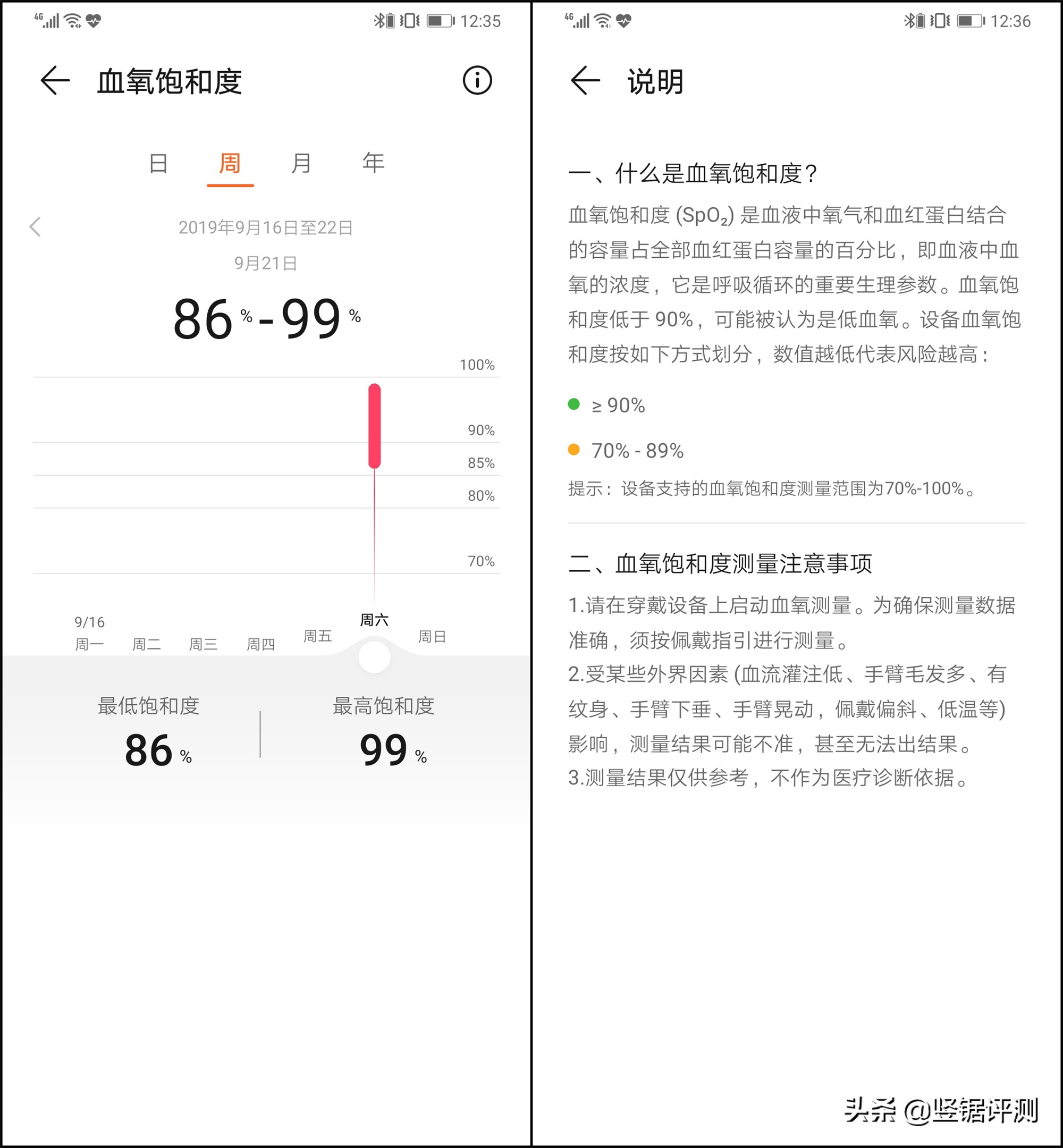This screenshot has height=1148, width=1063.
Task: Tap the pink Saturday data bar on chart
Action: pyautogui.click(x=374, y=426)
